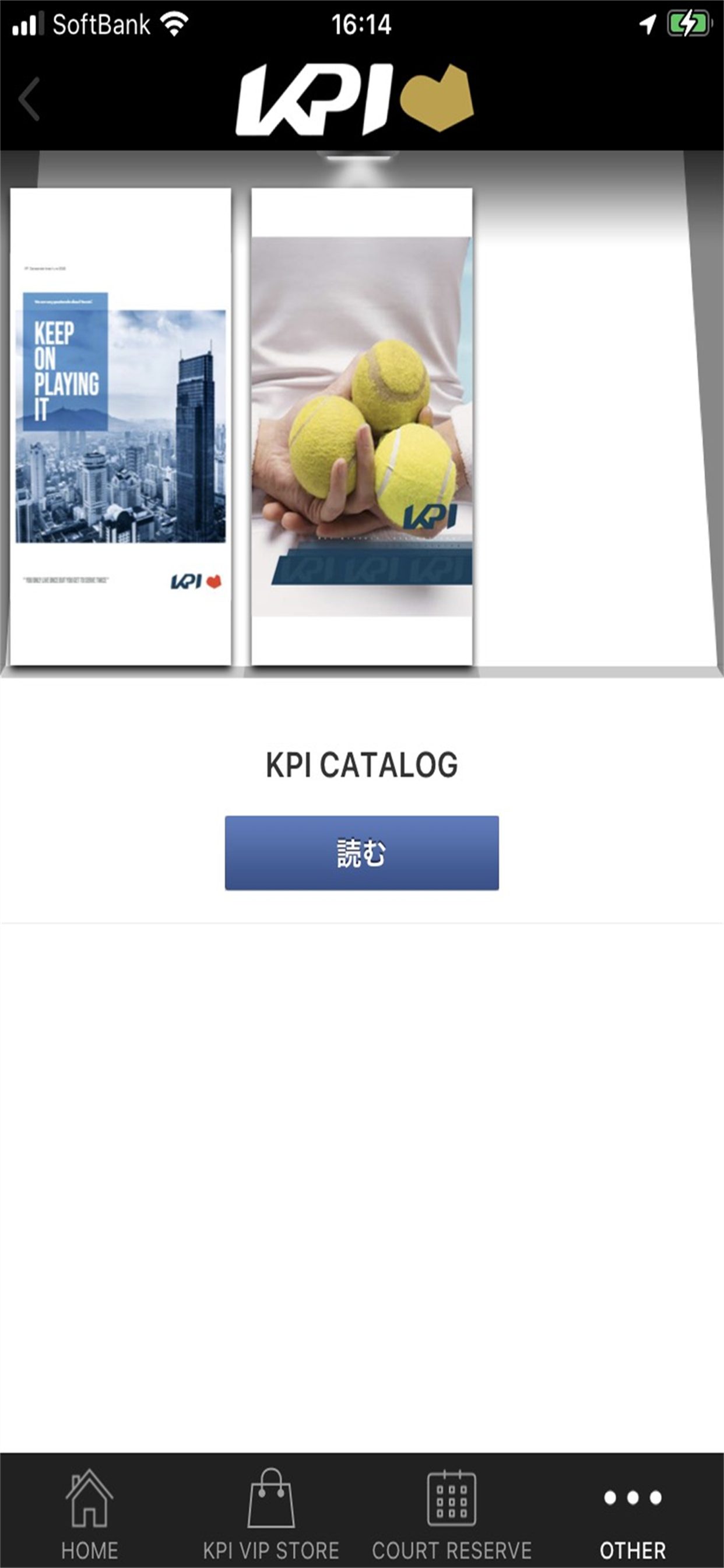Go back using the header arrow
The height and width of the screenshot is (1568, 724).
coord(29,99)
